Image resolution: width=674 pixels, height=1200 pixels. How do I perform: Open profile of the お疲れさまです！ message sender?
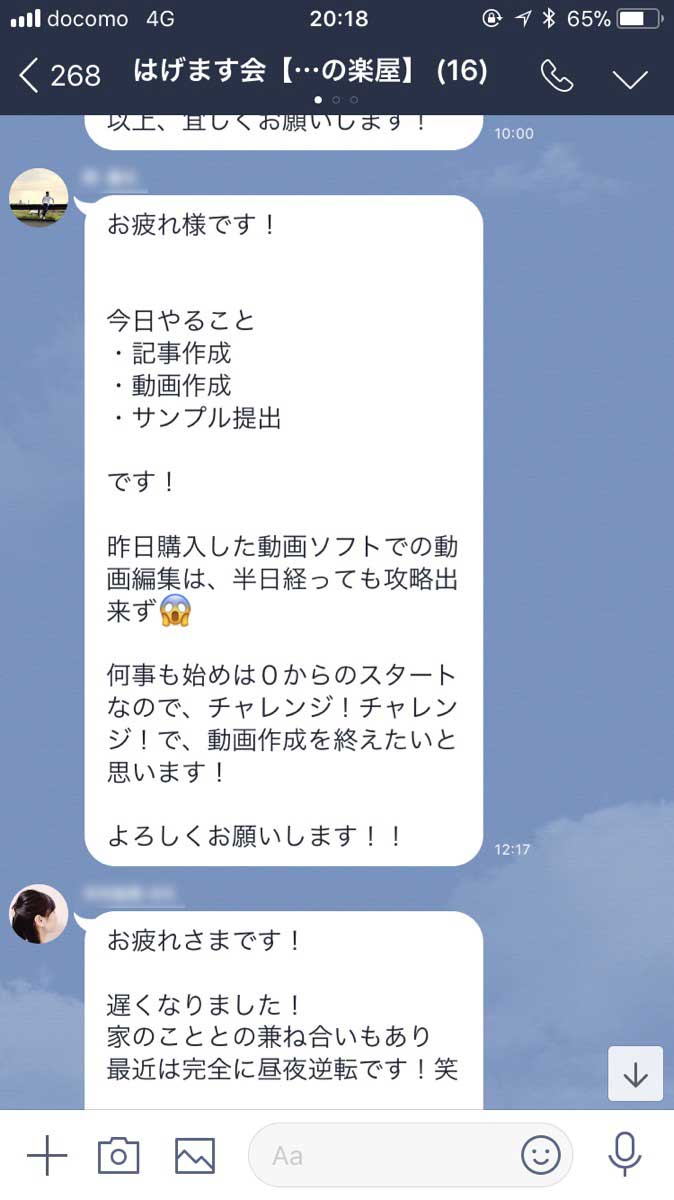click(38, 913)
